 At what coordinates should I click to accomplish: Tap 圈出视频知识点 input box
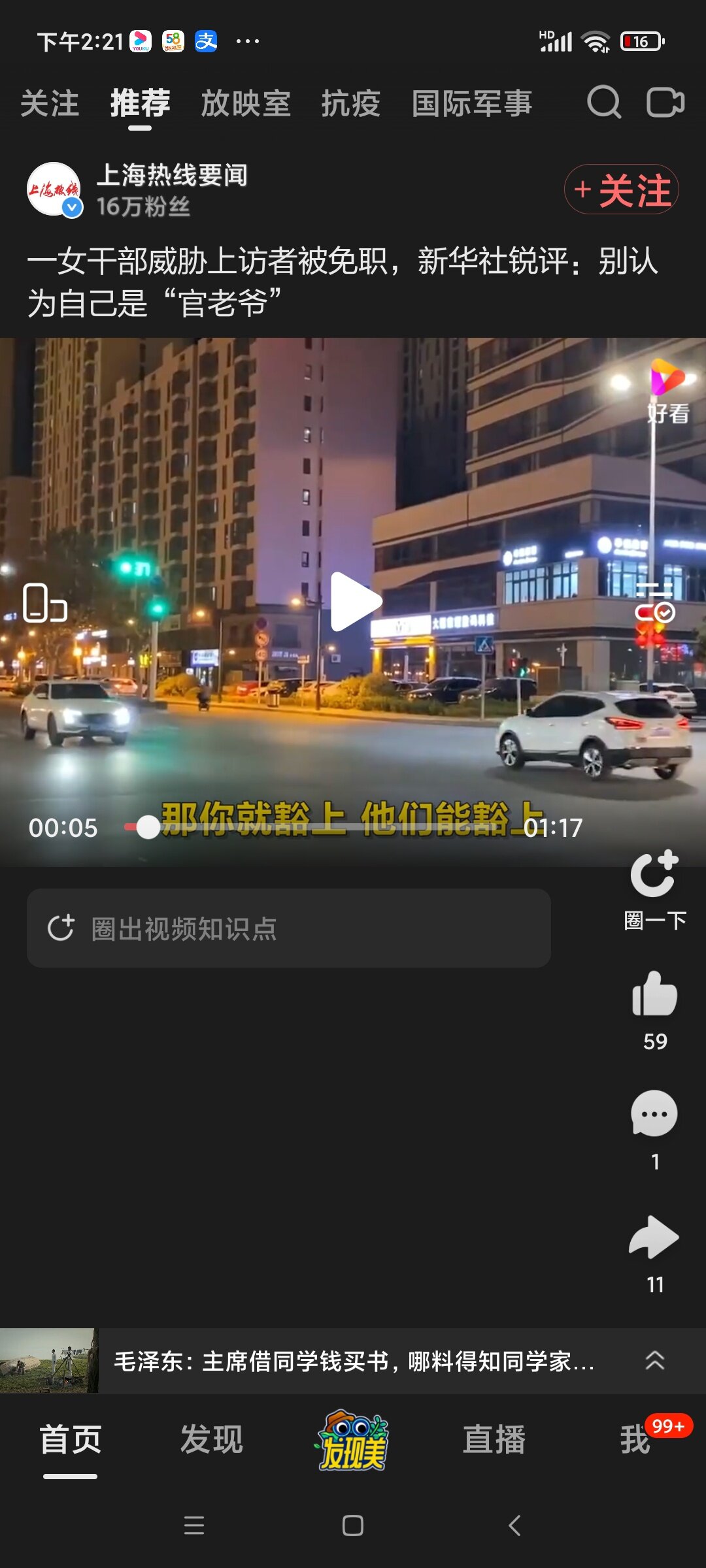tap(288, 928)
